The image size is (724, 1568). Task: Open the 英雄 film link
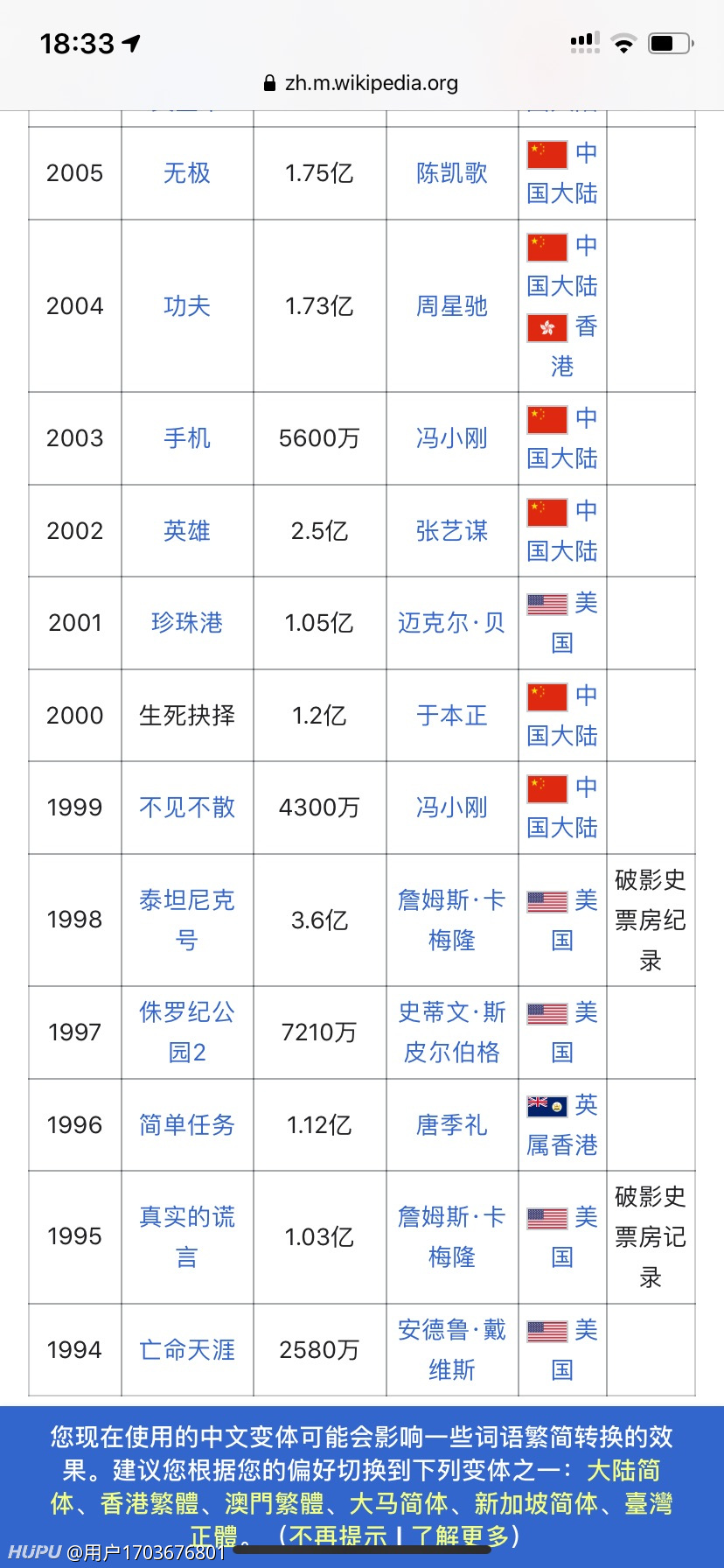click(x=187, y=531)
